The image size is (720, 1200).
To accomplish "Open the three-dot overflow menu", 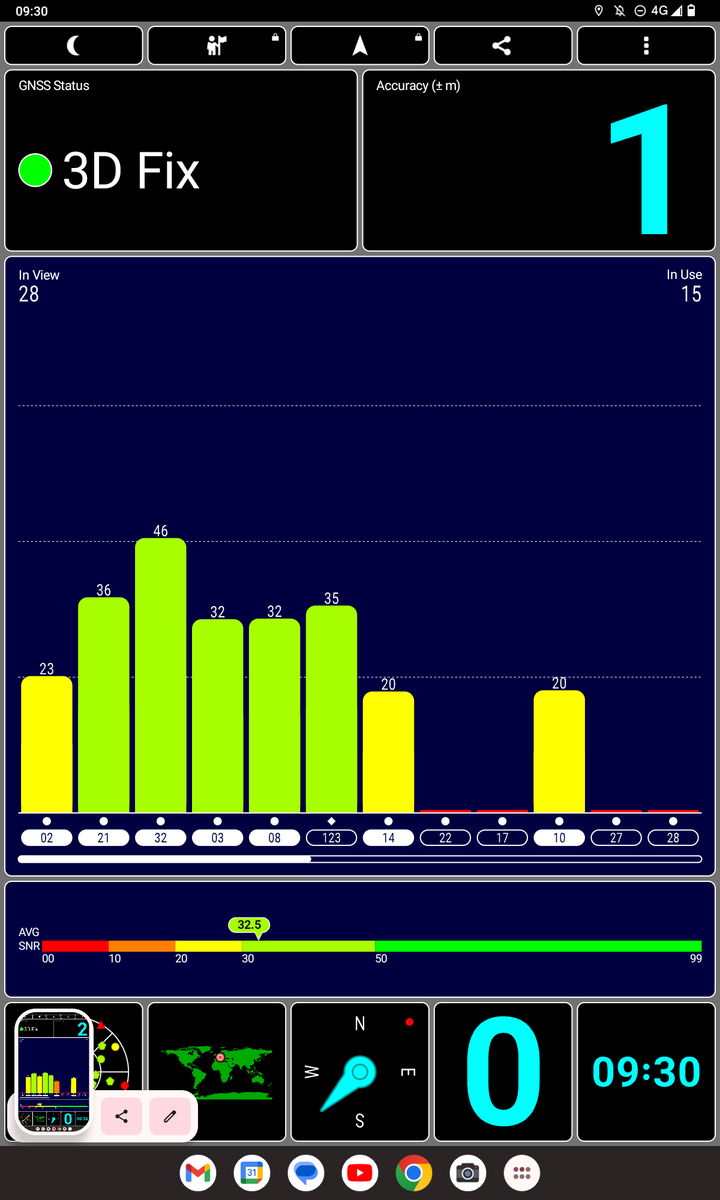I will click(x=646, y=45).
